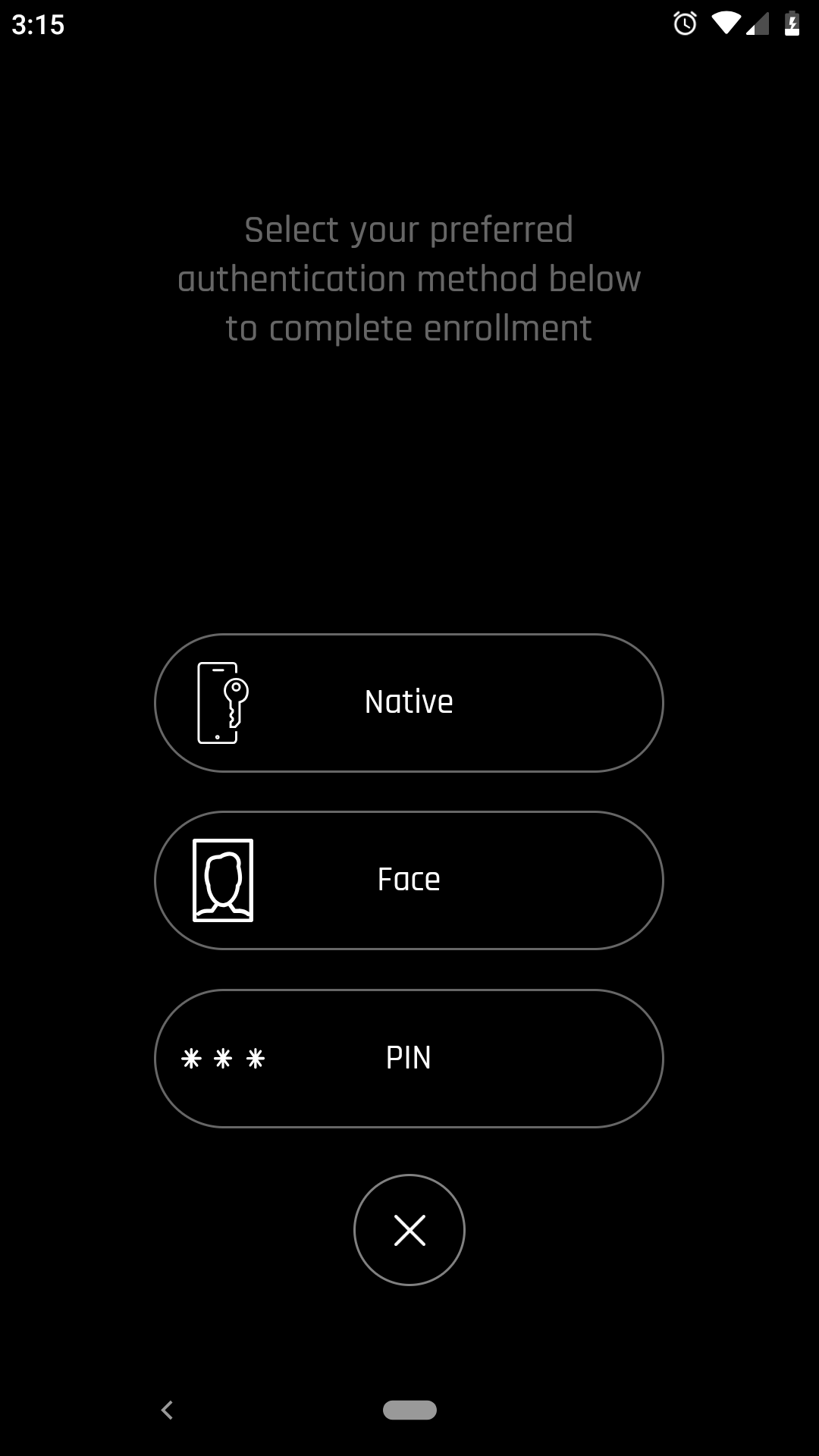The width and height of the screenshot is (819, 1456).
Task: Pick PIN as authentication method
Action: [x=409, y=1058]
